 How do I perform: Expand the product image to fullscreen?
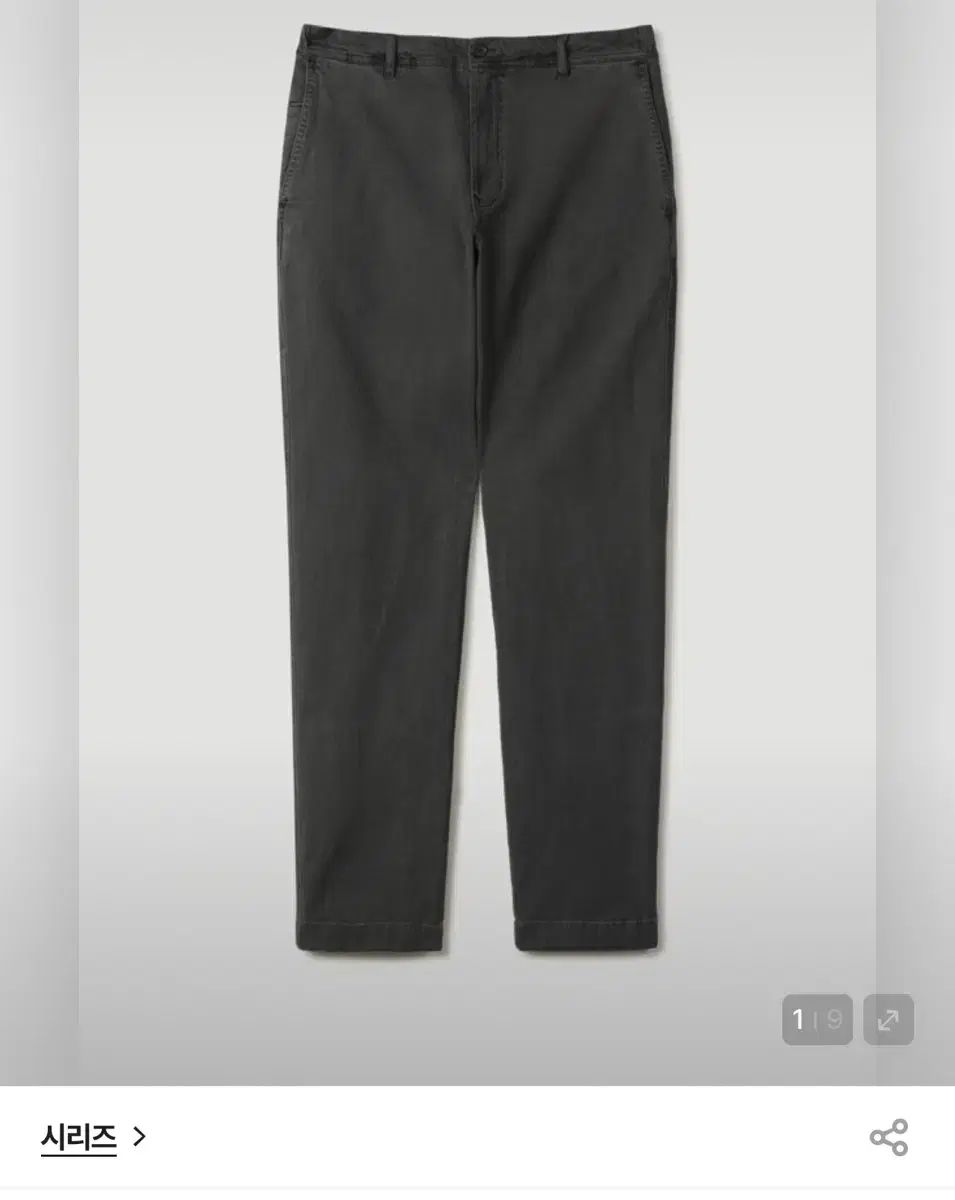point(888,1020)
